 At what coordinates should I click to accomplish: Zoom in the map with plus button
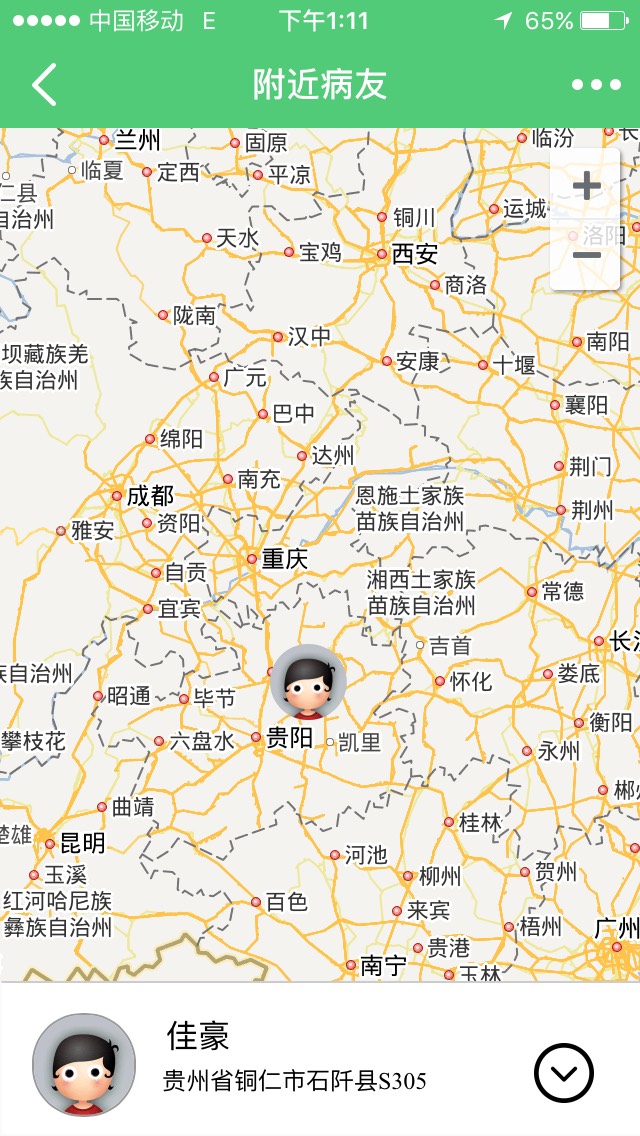coord(586,186)
